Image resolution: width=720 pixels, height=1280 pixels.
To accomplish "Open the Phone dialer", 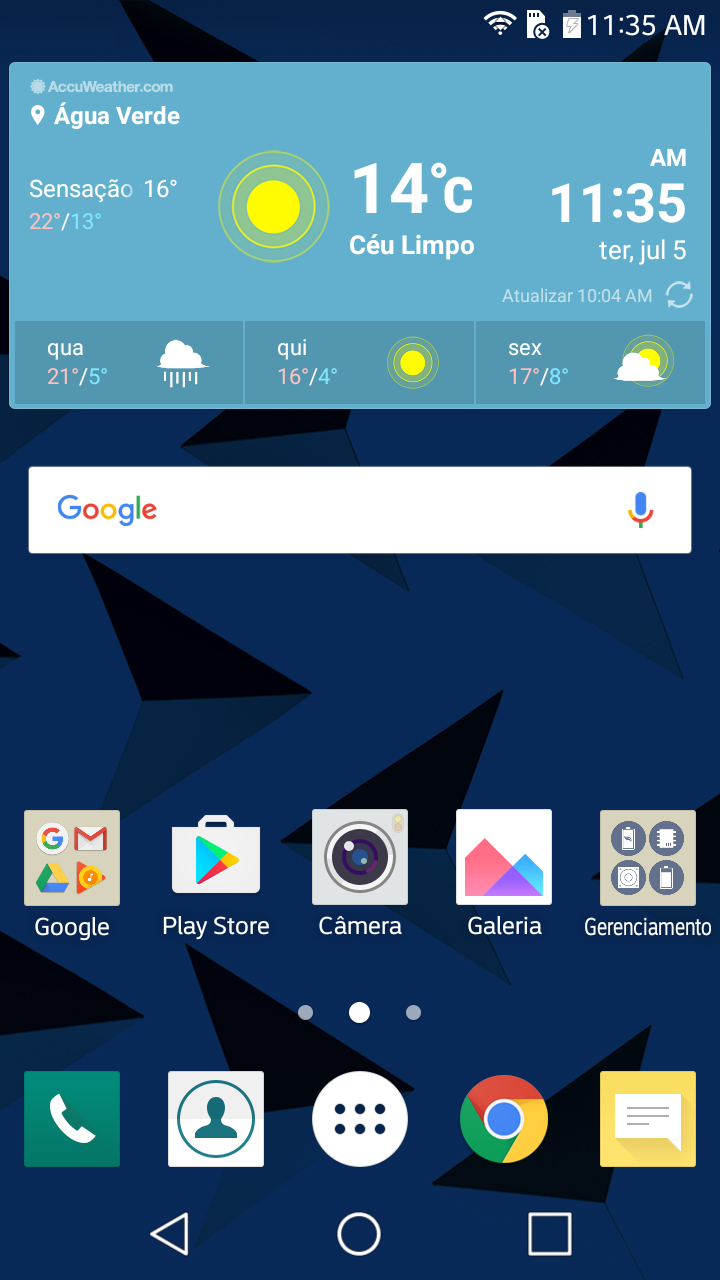I will (72, 1119).
